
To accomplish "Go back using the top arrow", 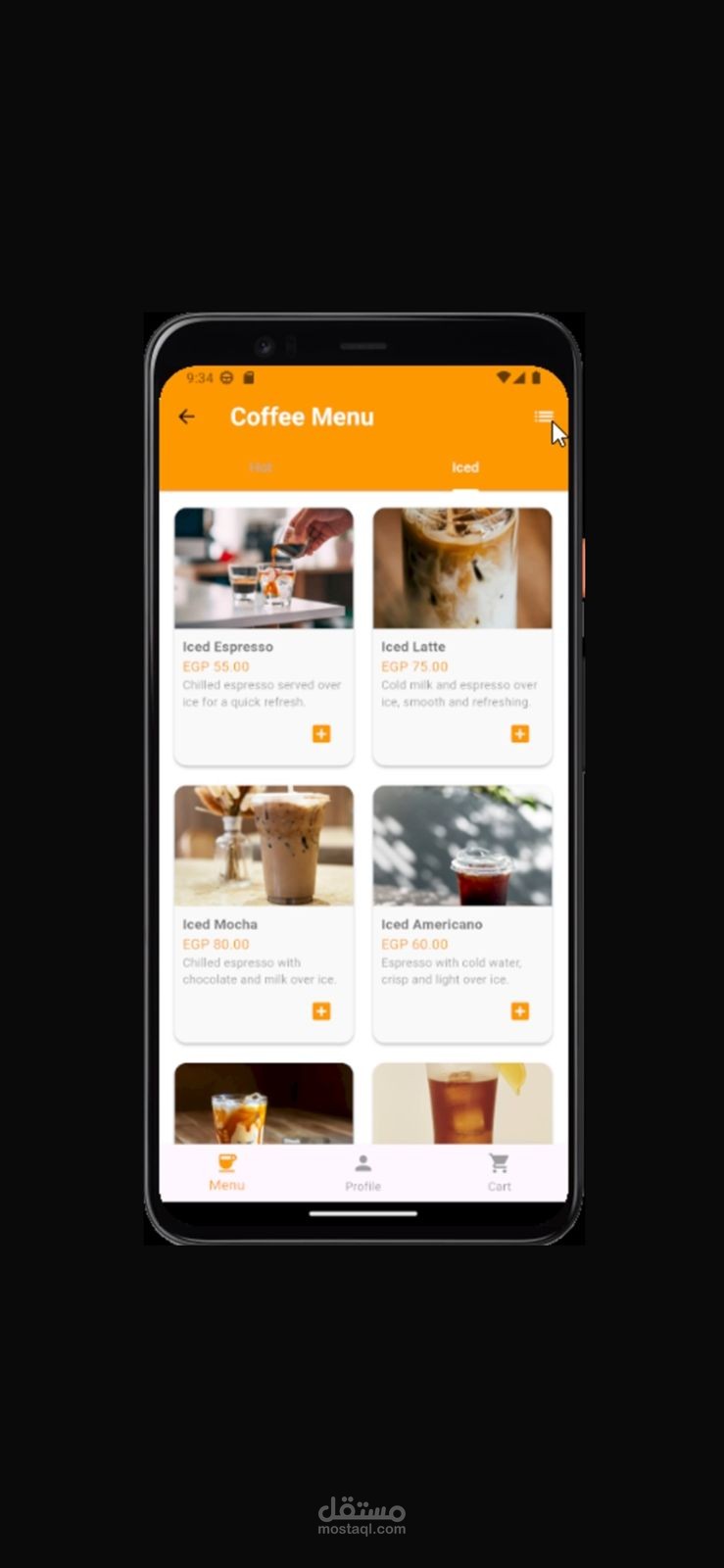I will [x=186, y=416].
